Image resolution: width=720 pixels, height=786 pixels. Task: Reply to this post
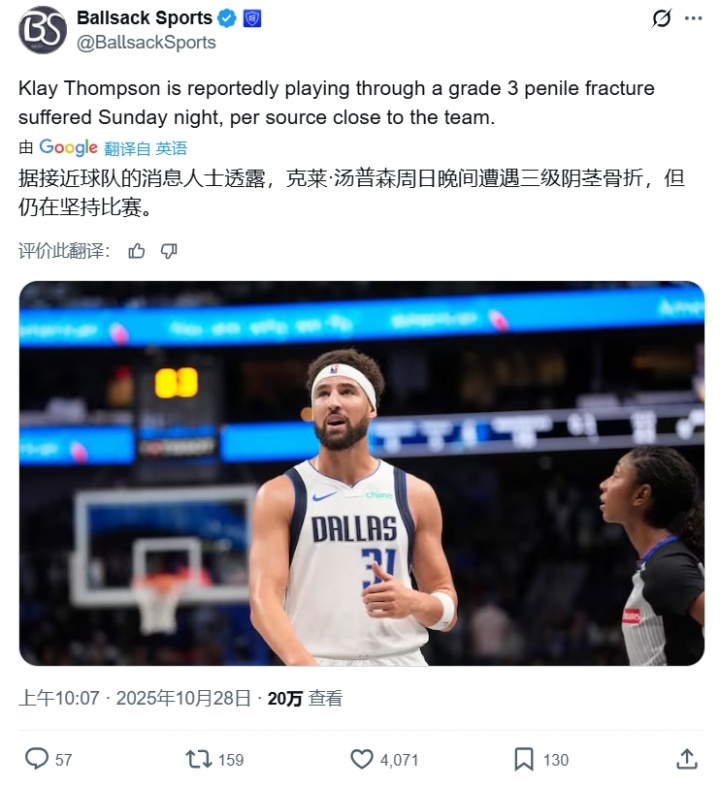tap(37, 759)
